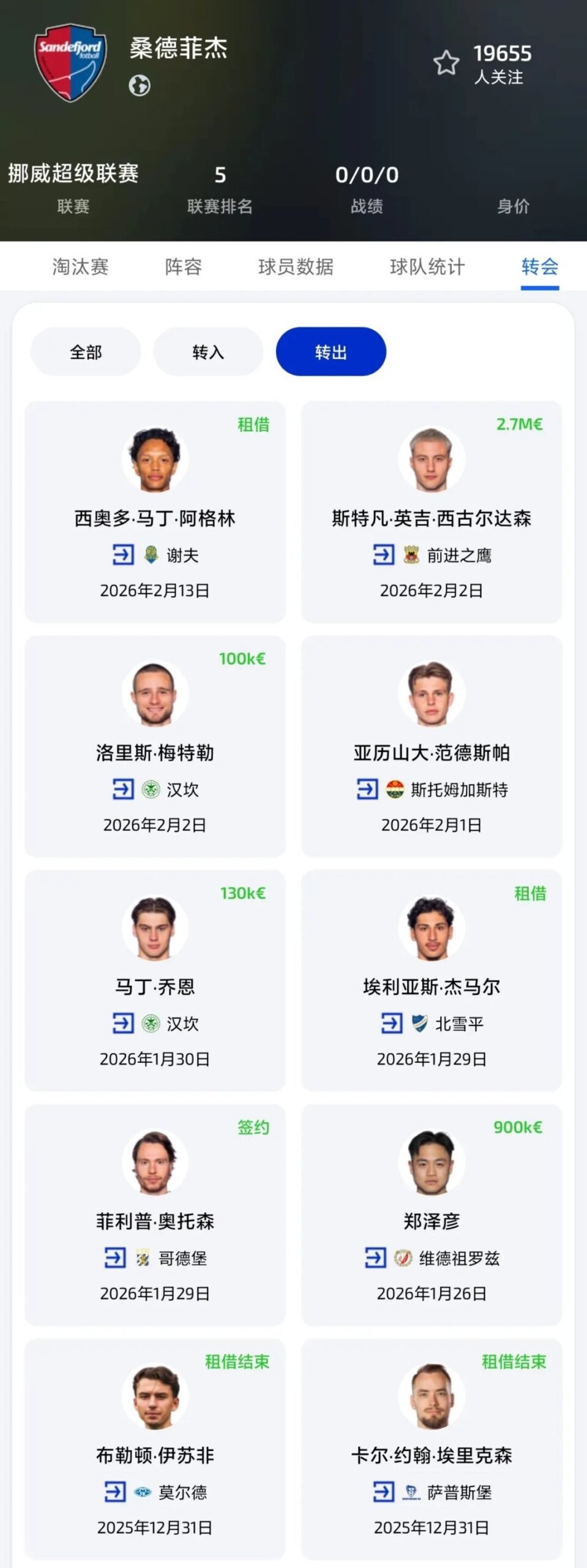
Task: Open 洛里斯·梅特勒 transfer card
Action: tap(155, 747)
